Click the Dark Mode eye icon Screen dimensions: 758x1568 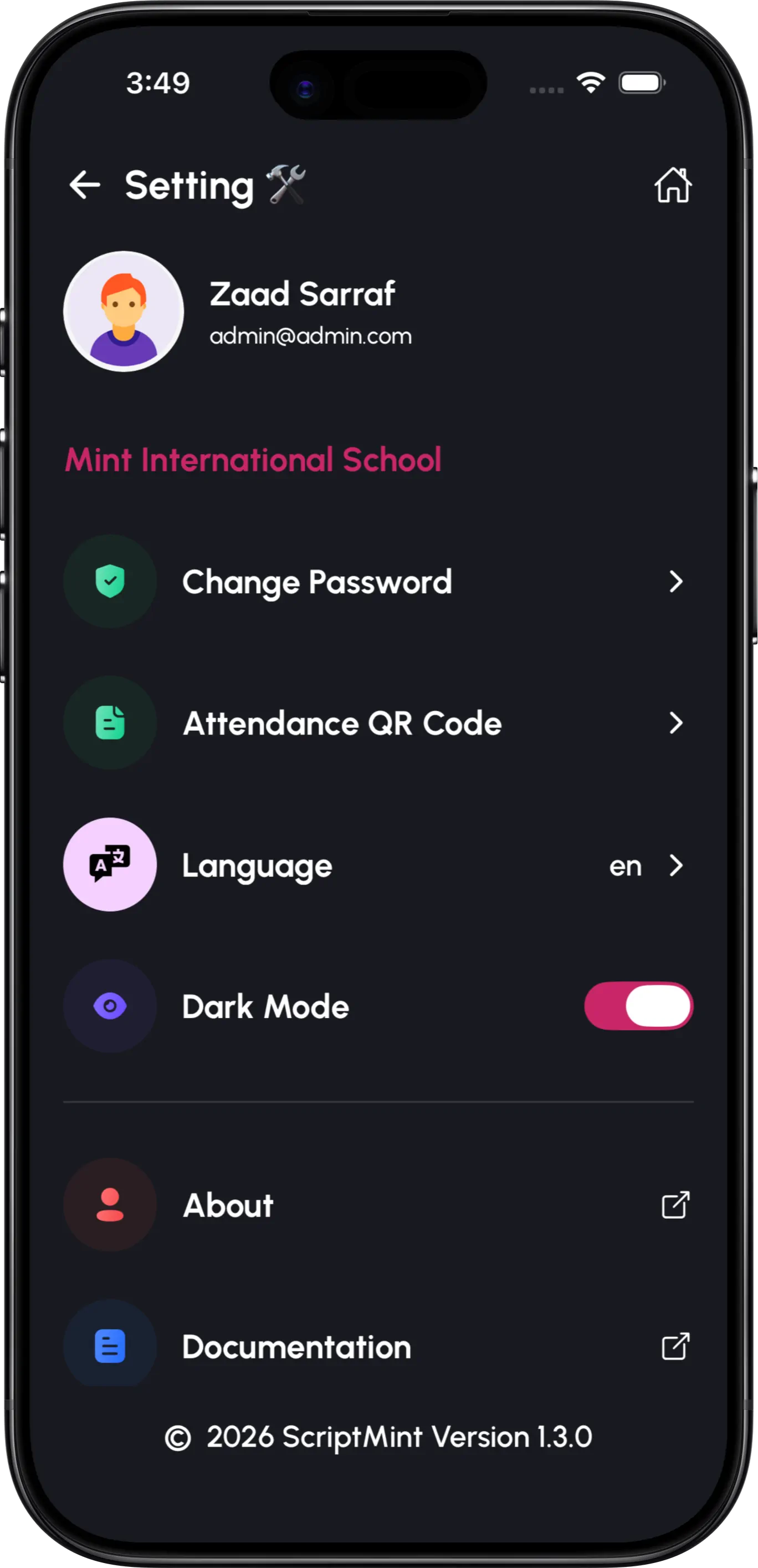pyautogui.click(x=110, y=1006)
